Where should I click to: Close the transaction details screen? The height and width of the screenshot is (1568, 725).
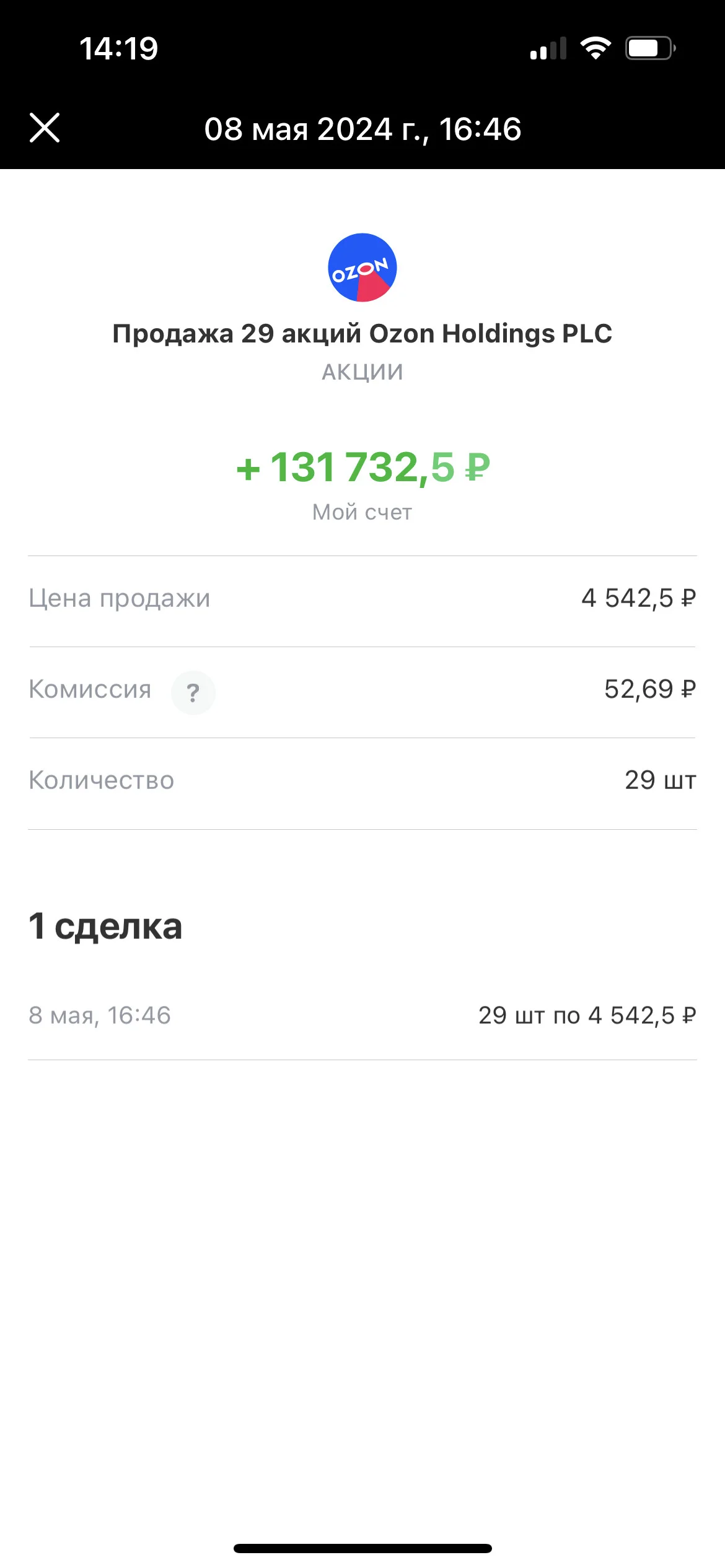(x=45, y=128)
